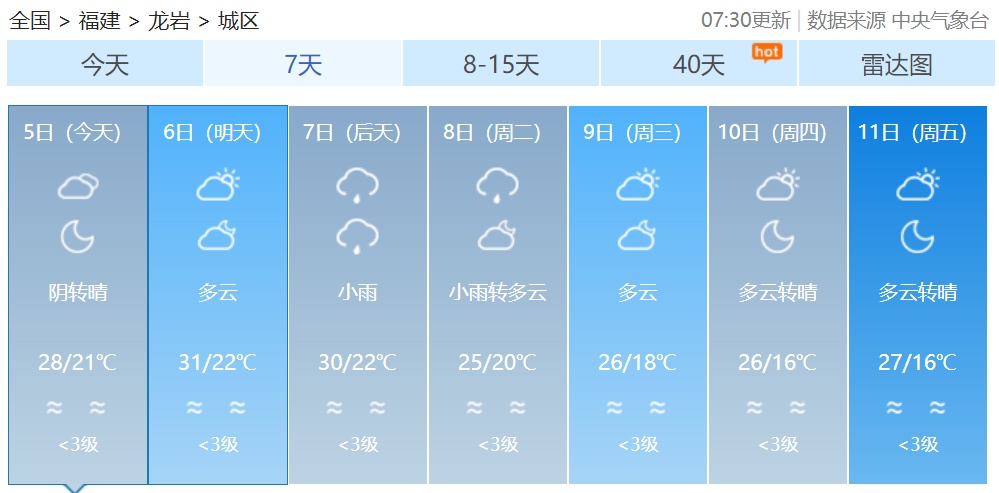Viewport: 999px width, 493px height.
Task: Go to 全国 in the breadcrumb
Action: coord(30,20)
